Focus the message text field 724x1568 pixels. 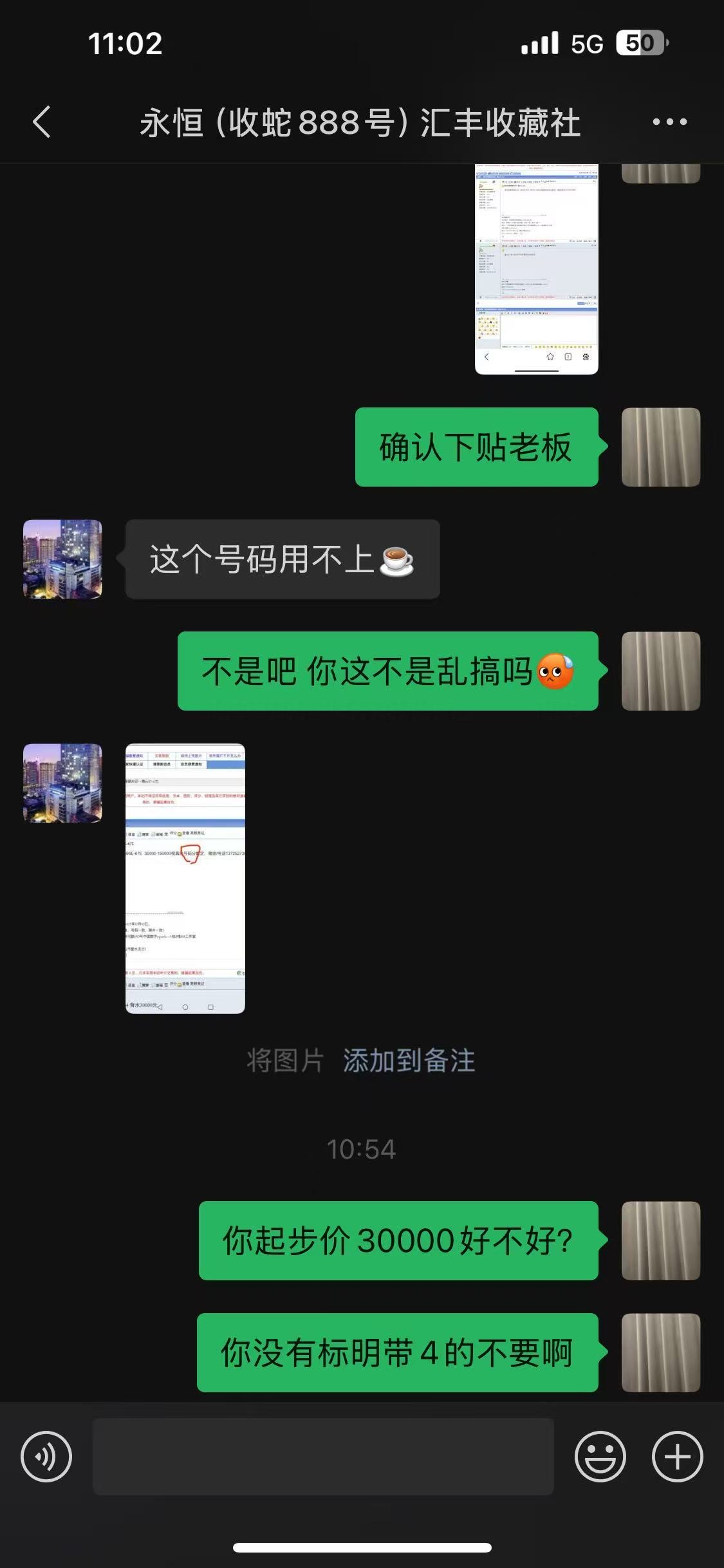coord(323,1456)
